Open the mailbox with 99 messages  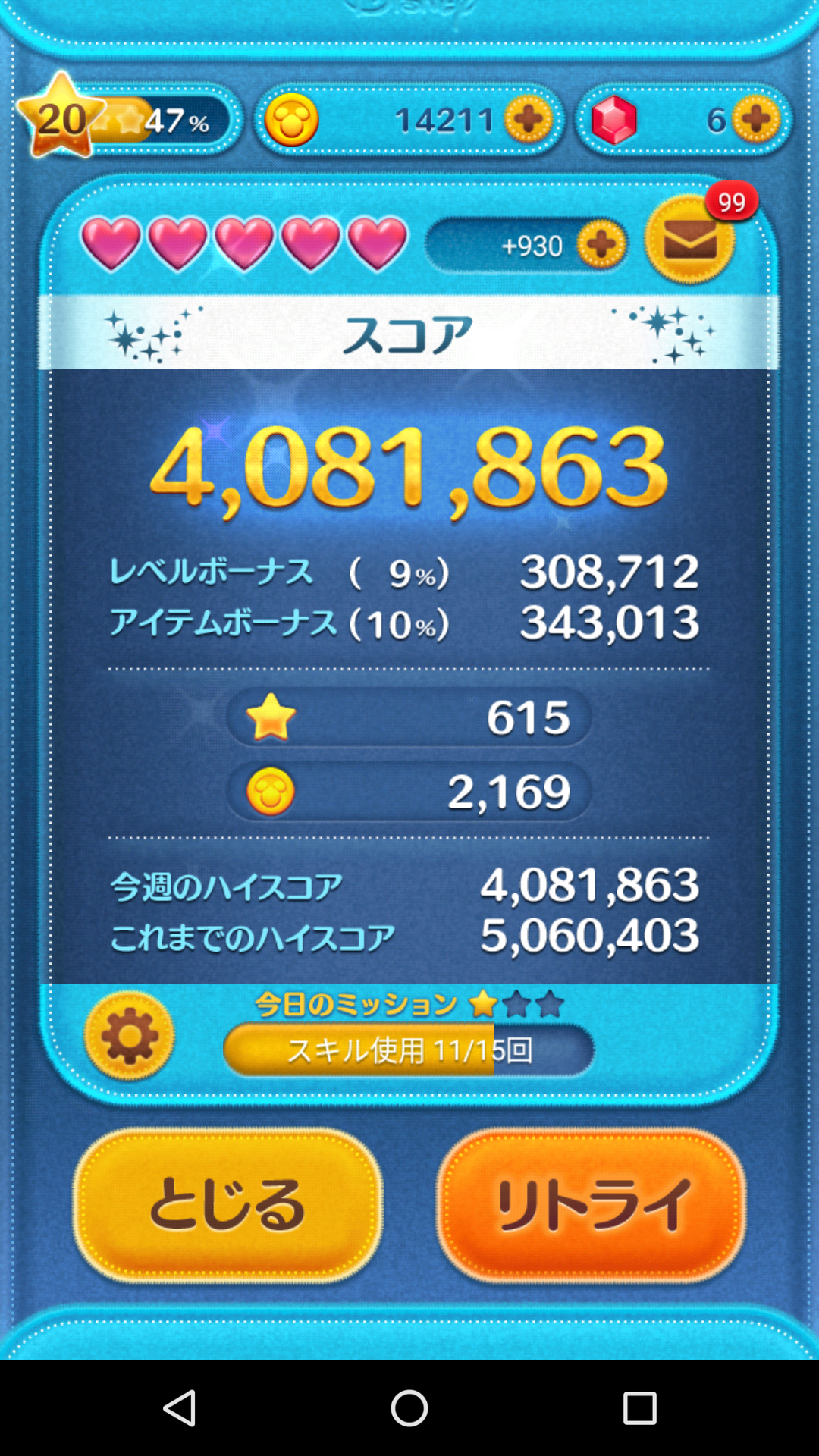point(690,240)
